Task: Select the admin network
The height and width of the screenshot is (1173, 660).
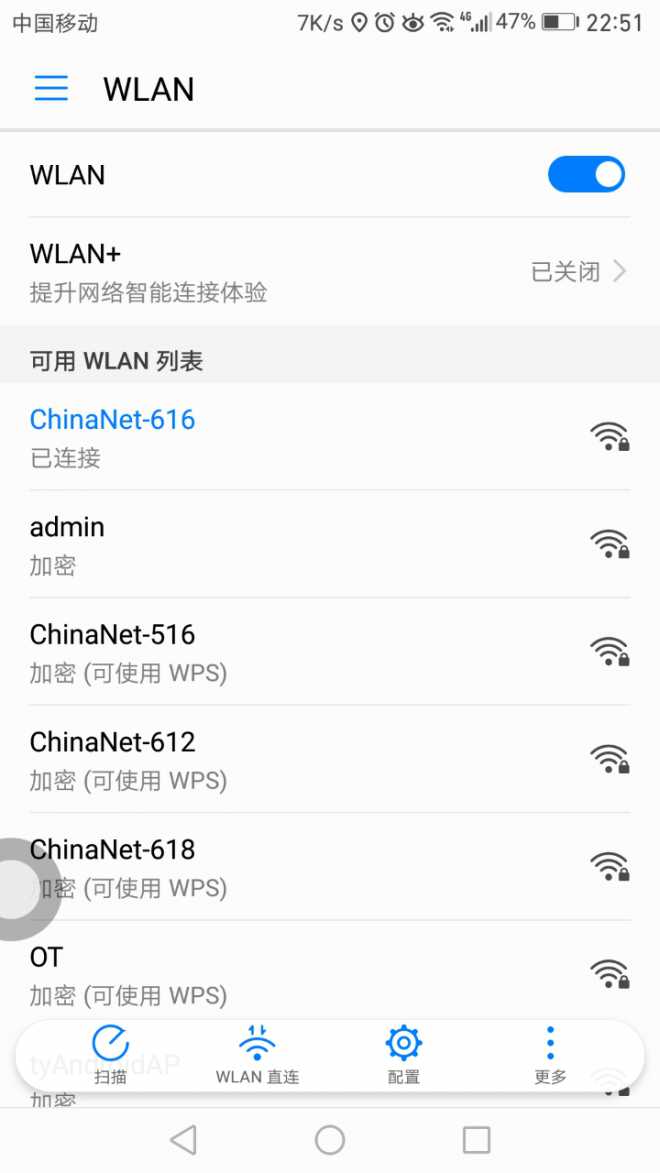Action: [330, 544]
